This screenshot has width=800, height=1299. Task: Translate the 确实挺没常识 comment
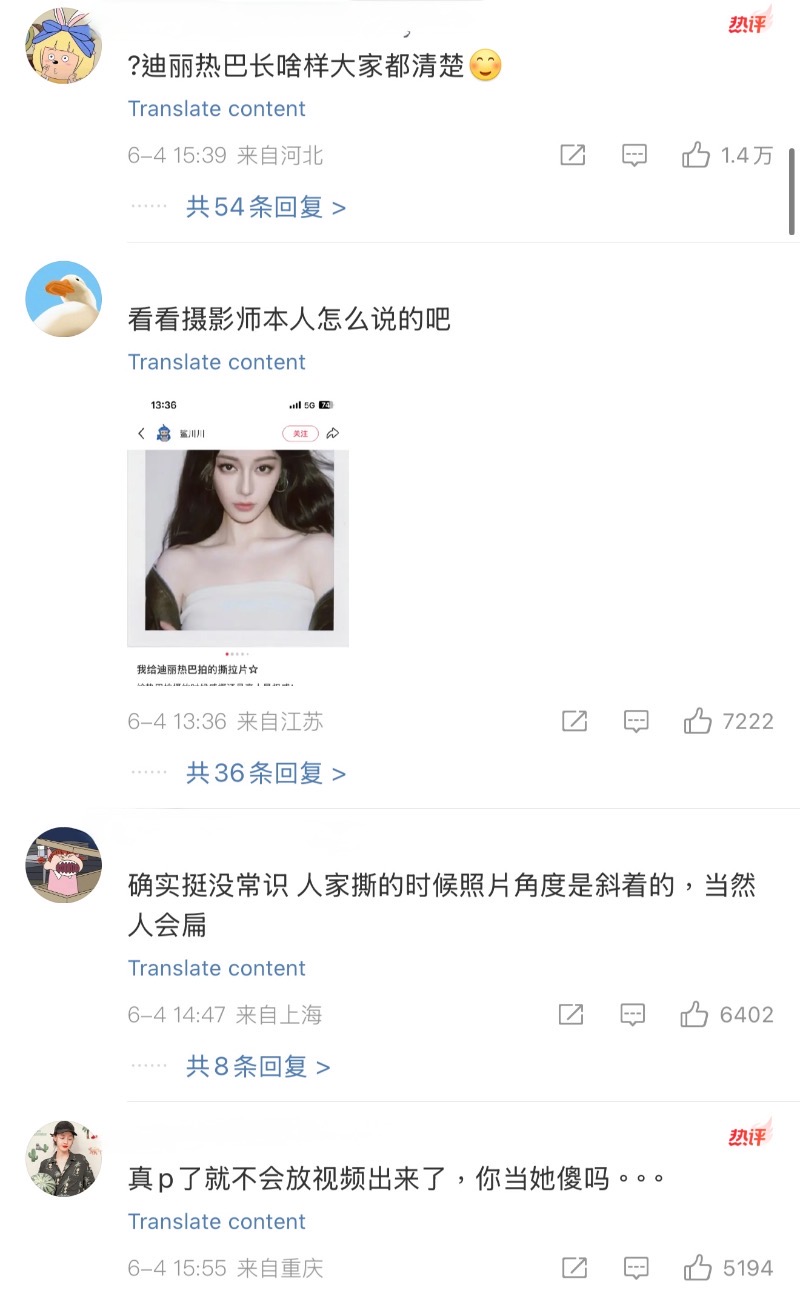pyautogui.click(x=217, y=968)
